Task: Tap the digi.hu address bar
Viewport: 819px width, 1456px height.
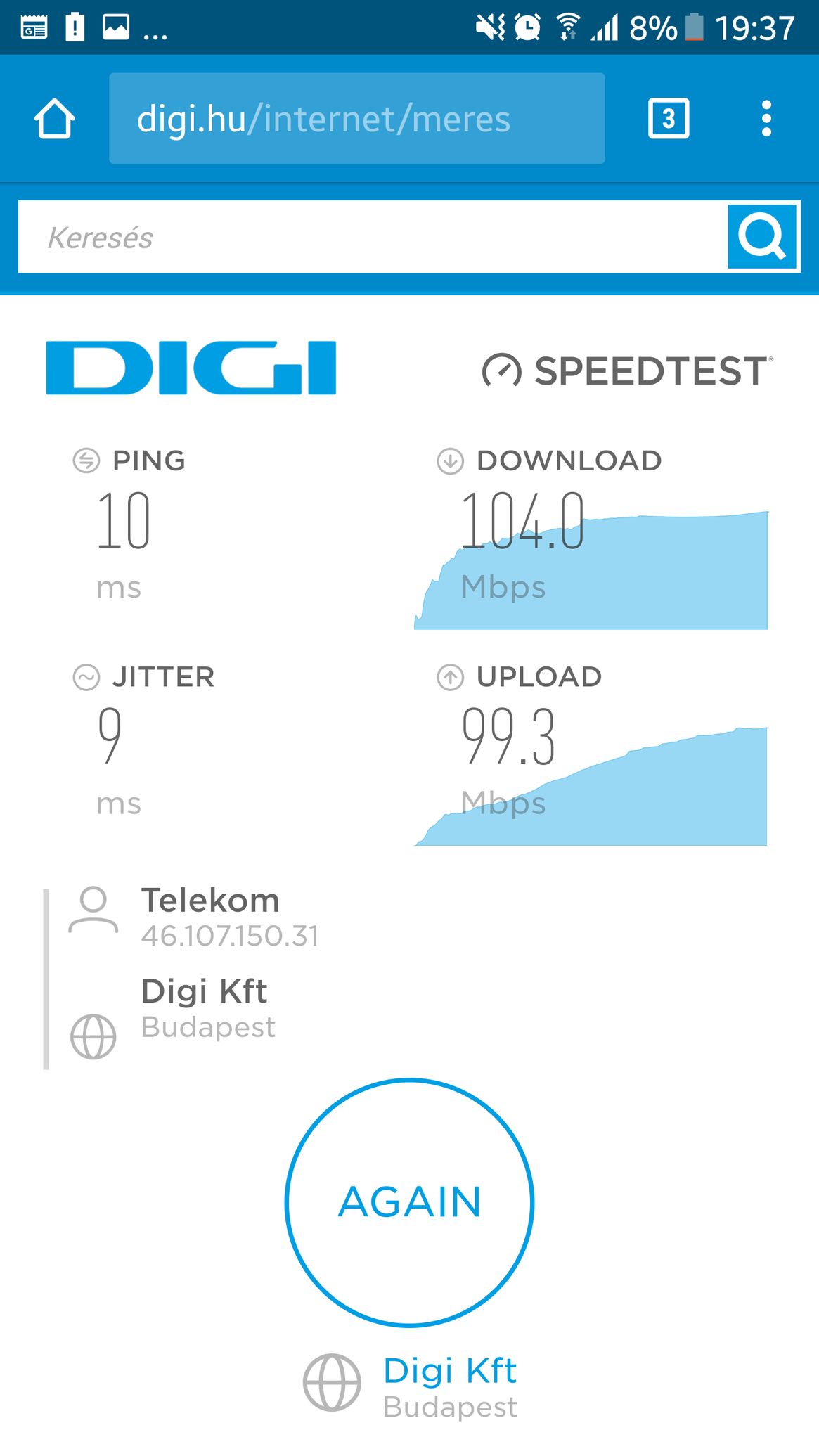Action: coord(357,118)
